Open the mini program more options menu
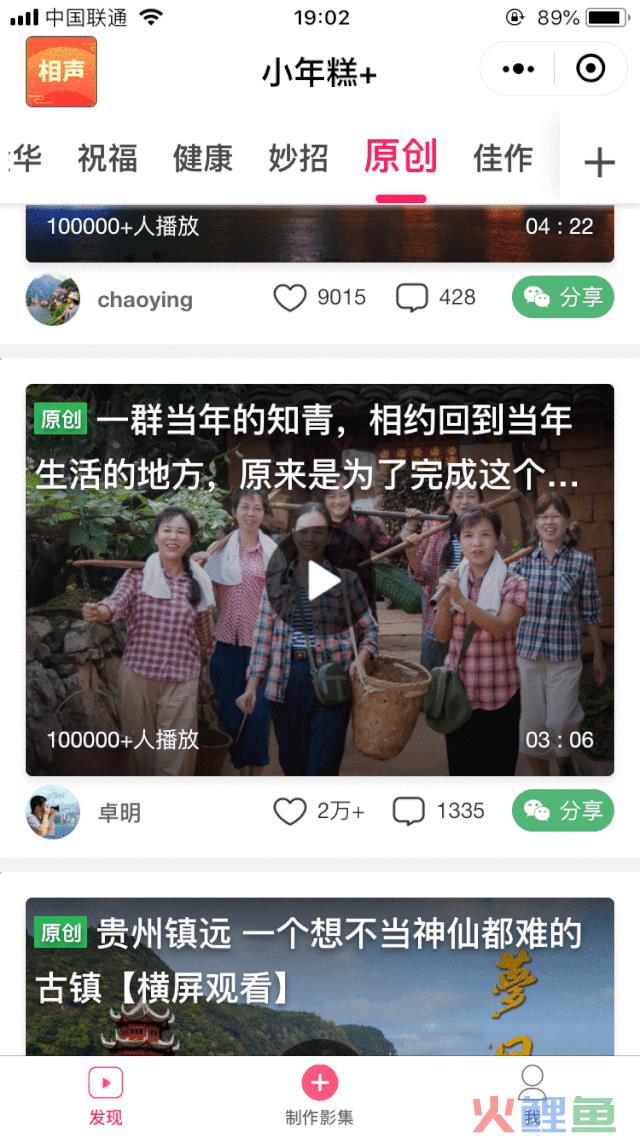Screen dimensions: 640x1138 pos(518,69)
